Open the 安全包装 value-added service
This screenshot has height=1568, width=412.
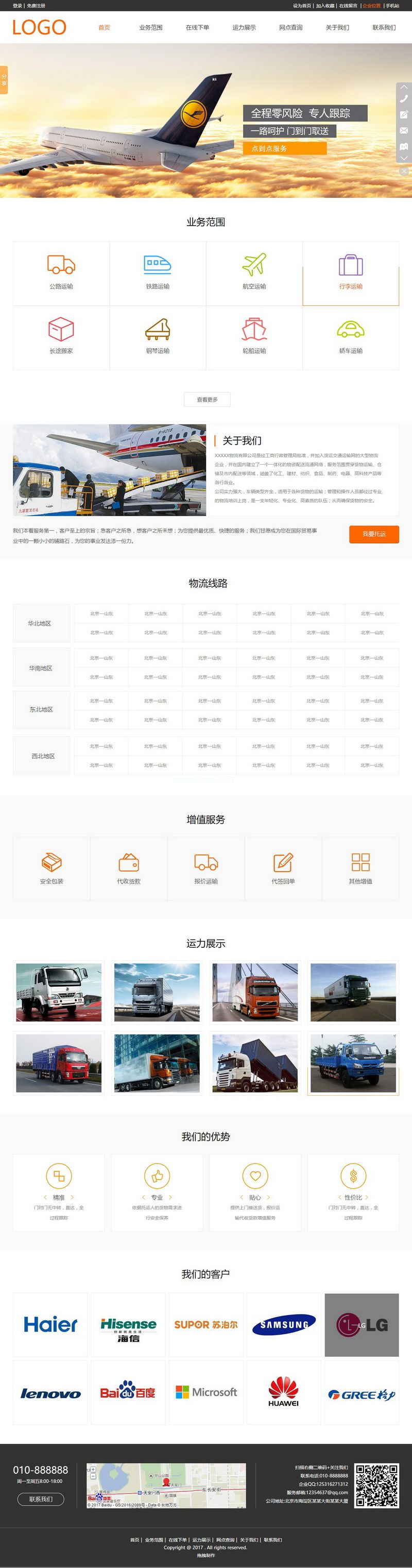[x=51, y=868]
